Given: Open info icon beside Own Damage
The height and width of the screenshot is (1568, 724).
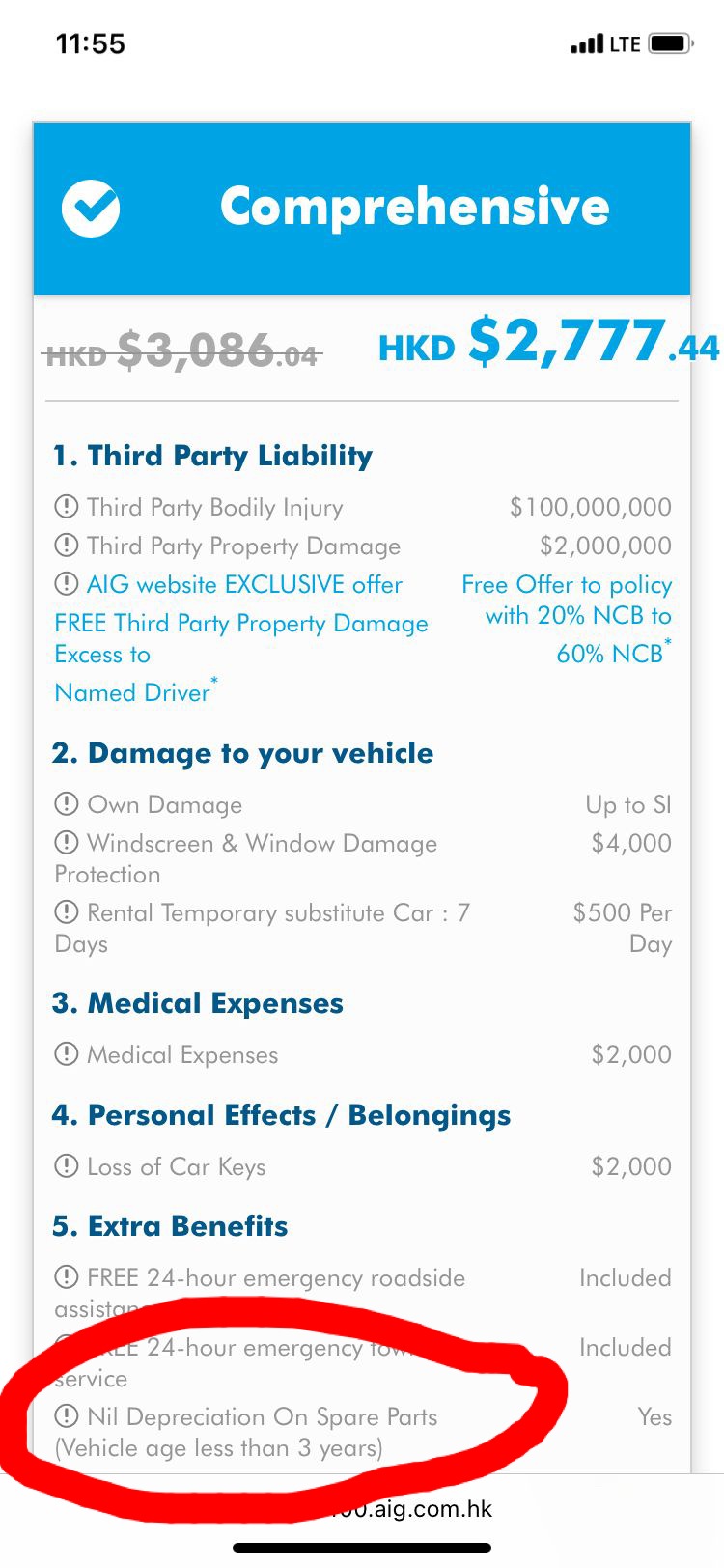Looking at the screenshot, I should [66, 803].
